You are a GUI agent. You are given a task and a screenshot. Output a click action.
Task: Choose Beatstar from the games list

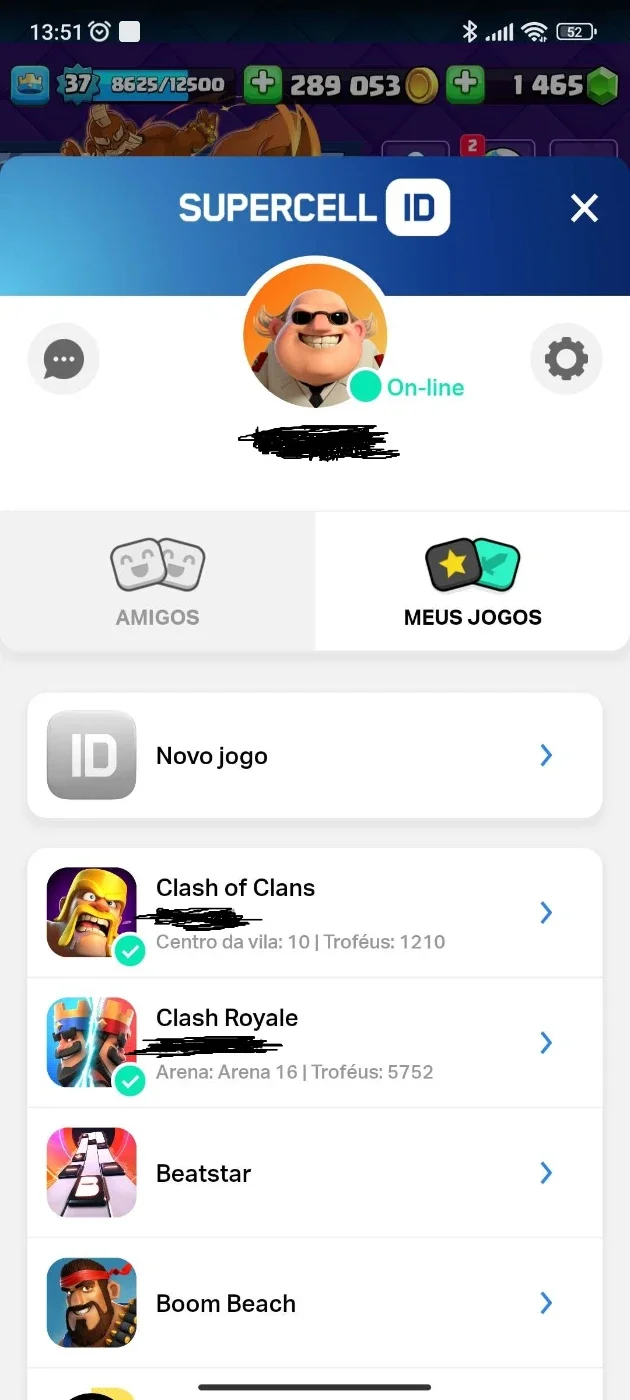pos(315,1173)
